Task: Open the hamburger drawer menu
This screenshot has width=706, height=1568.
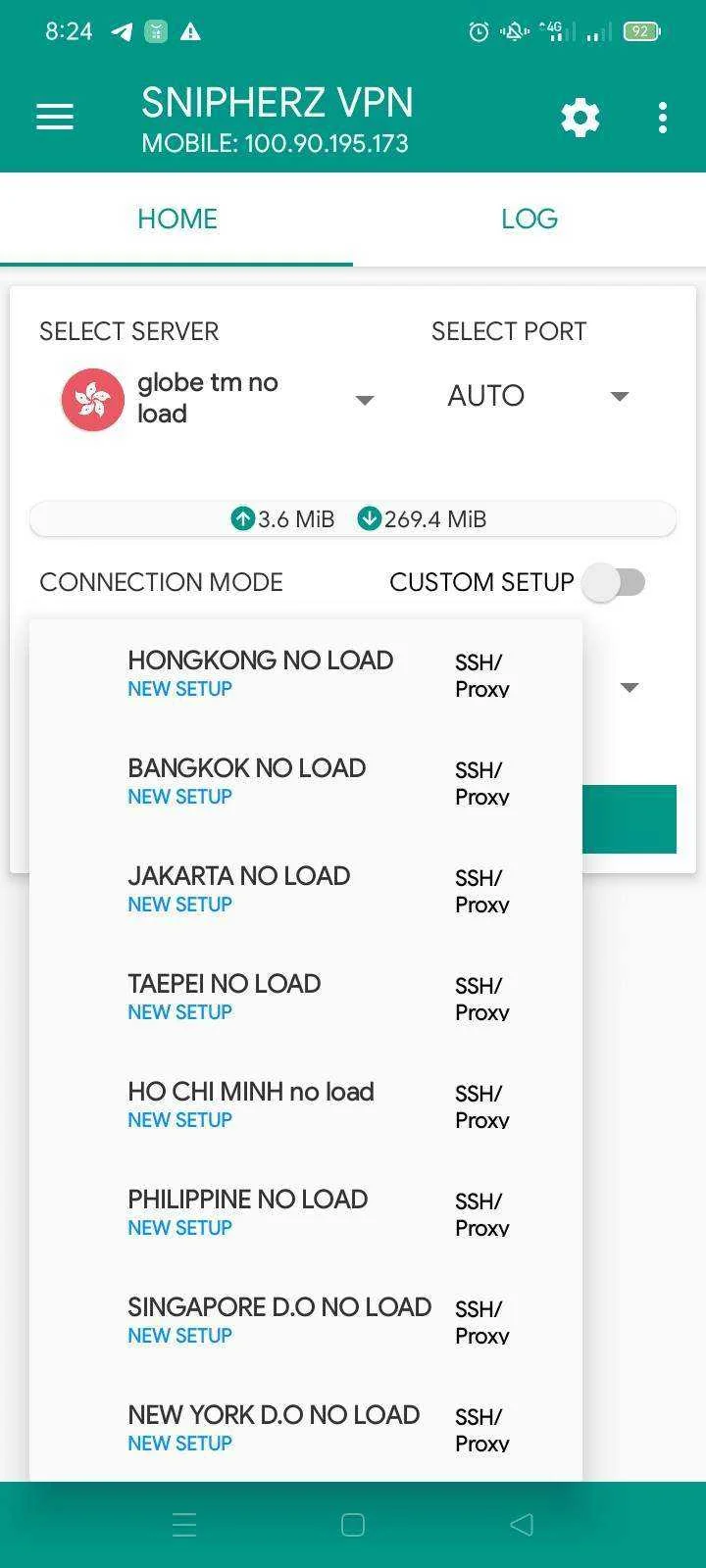Action: 55,118
